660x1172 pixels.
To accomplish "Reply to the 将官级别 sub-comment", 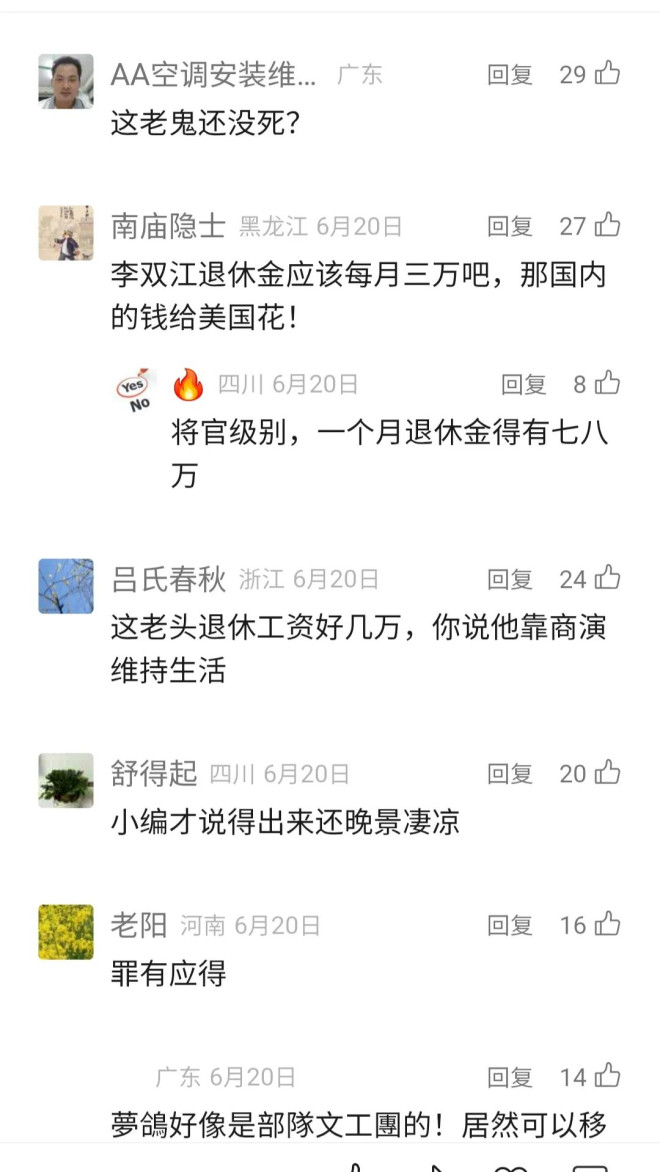I will tap(524, 384).
